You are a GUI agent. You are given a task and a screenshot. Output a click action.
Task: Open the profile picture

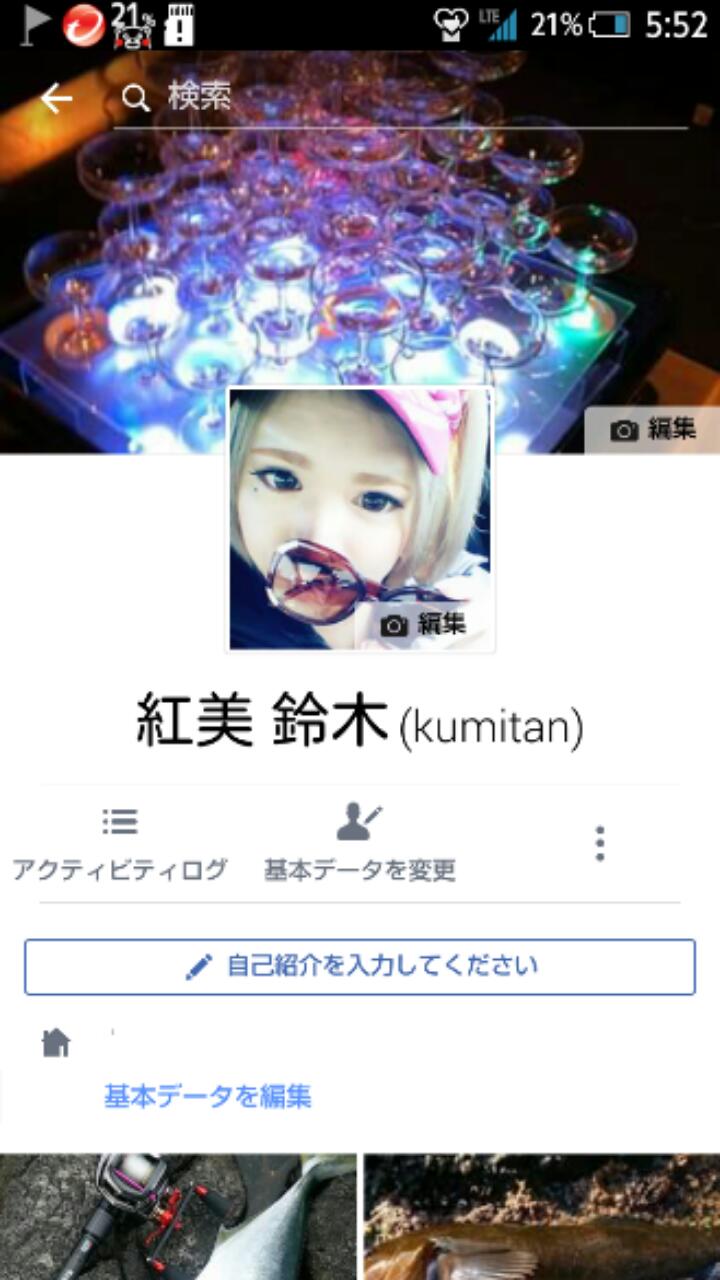coord(362,519)
